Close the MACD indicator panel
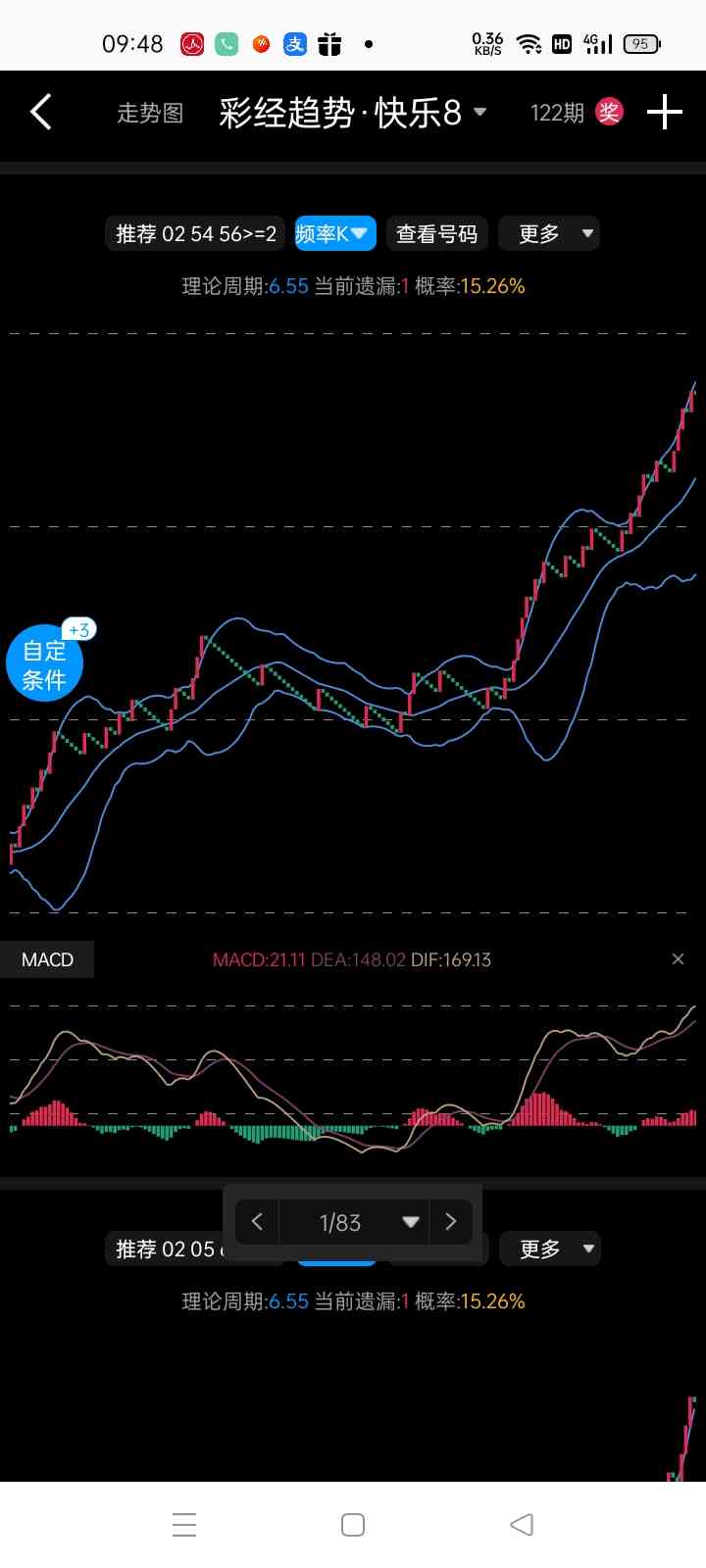The width and height of the screenshot is (706, 1568). pyautogui.click(x=678, y=959)
